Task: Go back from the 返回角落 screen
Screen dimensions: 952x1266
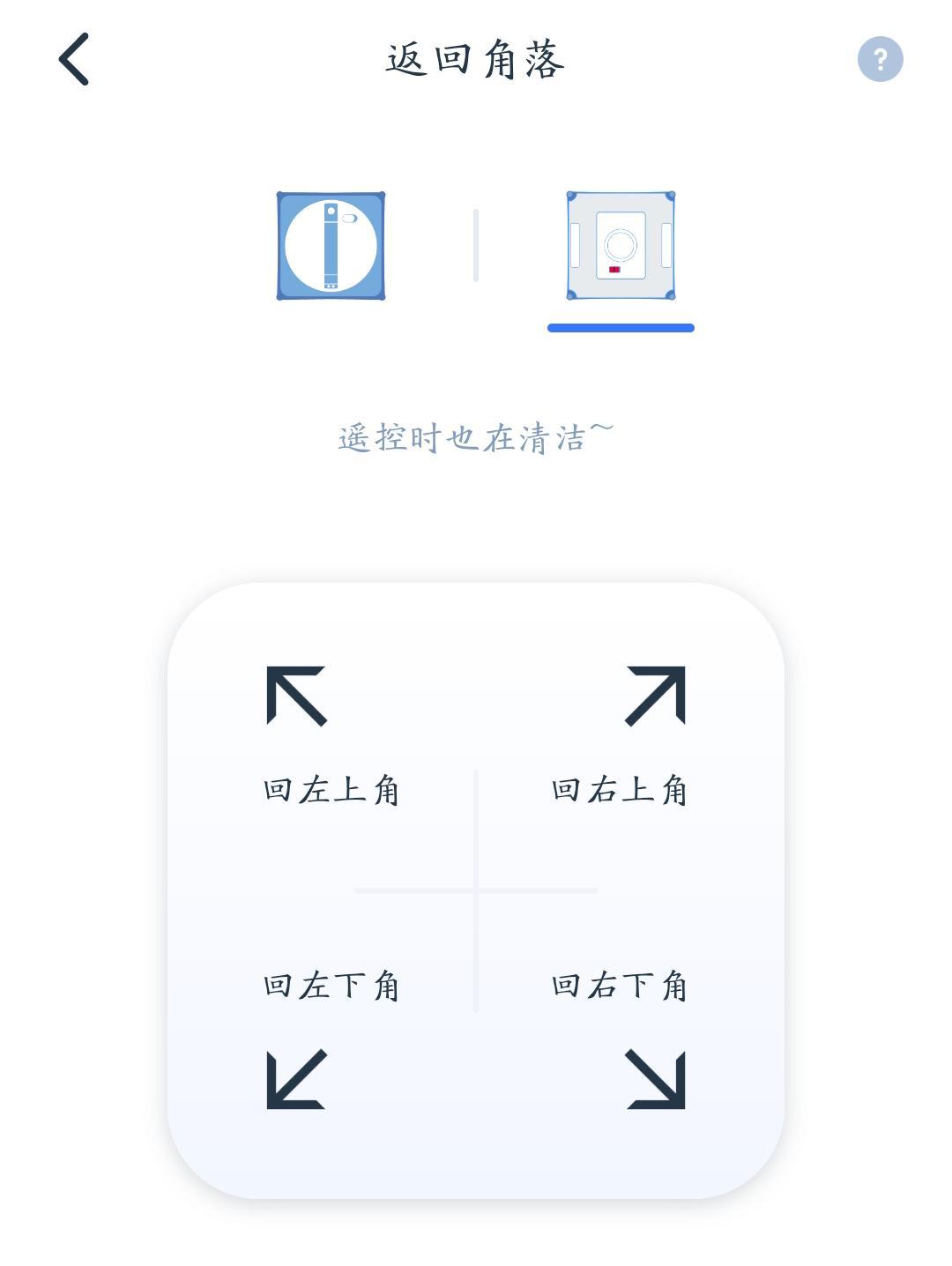Action: point(74,59)
